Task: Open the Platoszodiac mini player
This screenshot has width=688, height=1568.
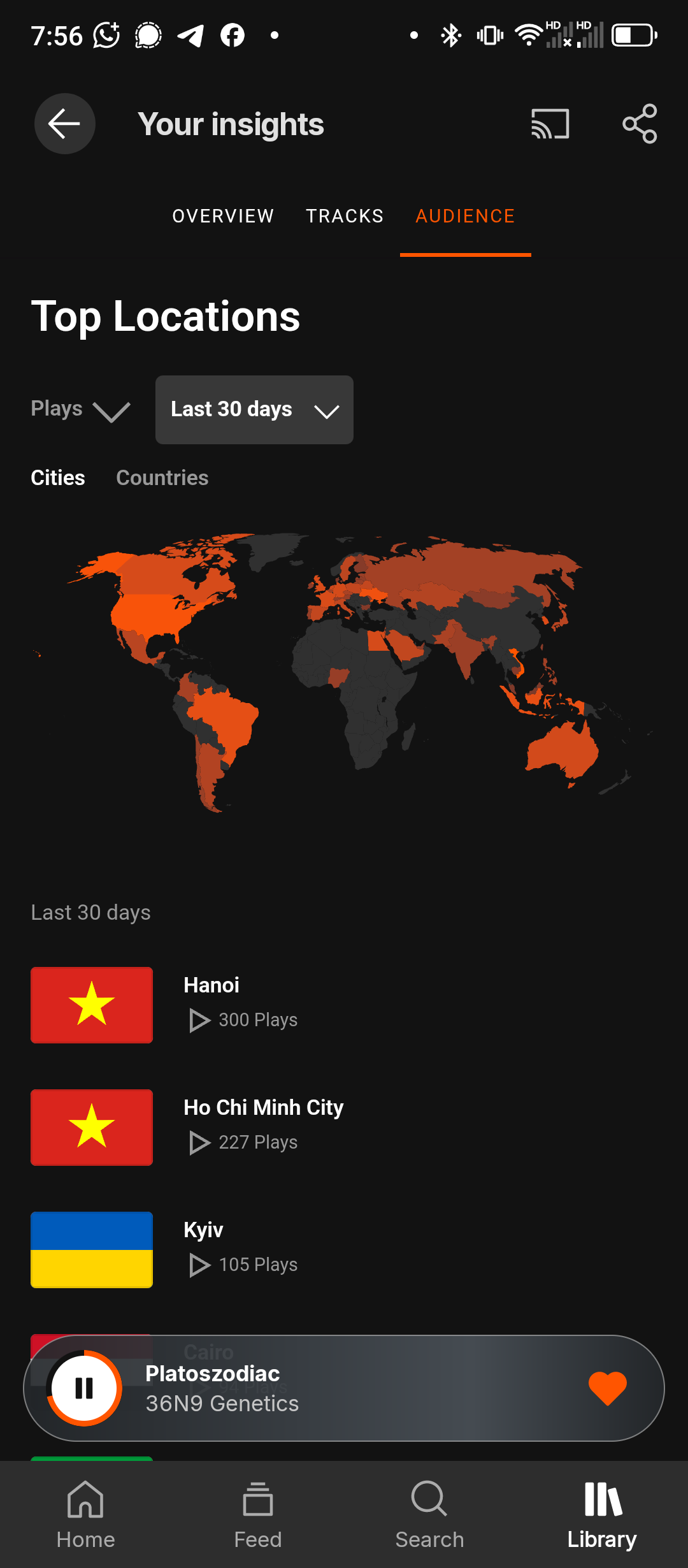Action: 344,1388
